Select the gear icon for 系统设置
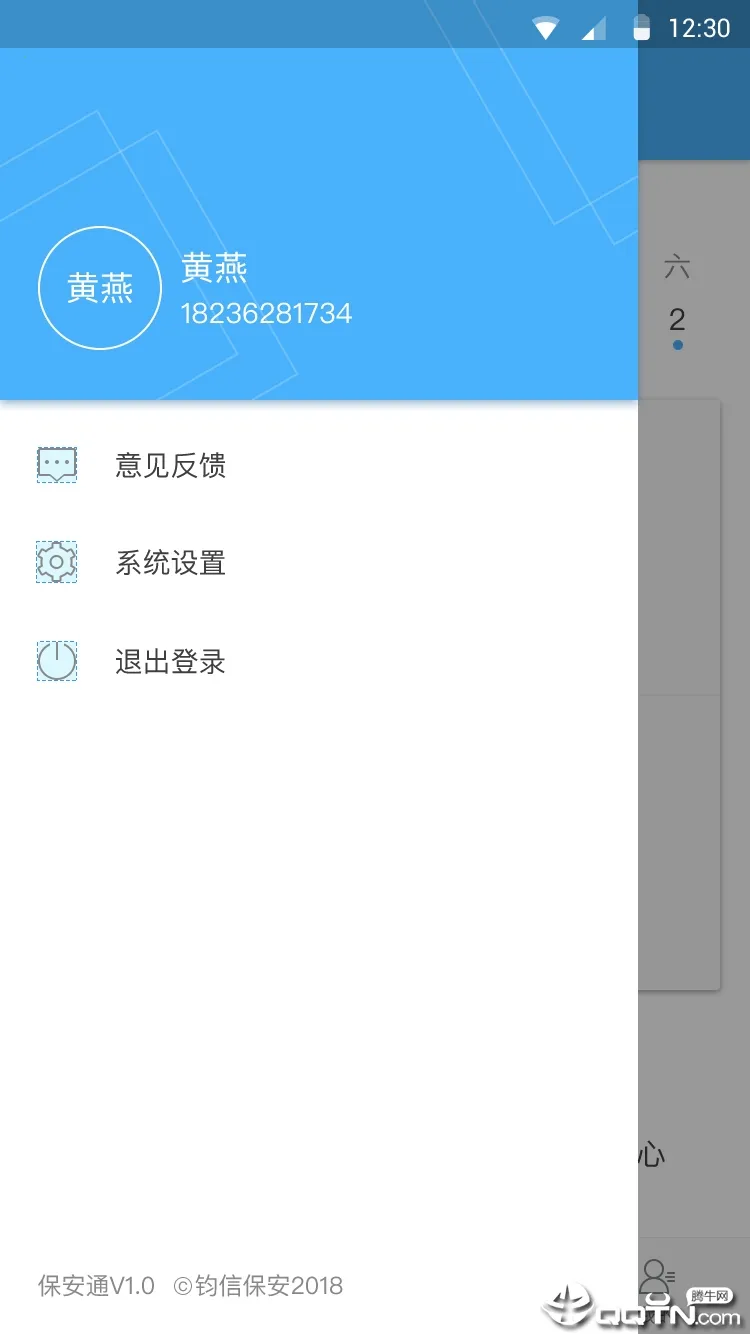750x1334 pixels. (56, 562)
